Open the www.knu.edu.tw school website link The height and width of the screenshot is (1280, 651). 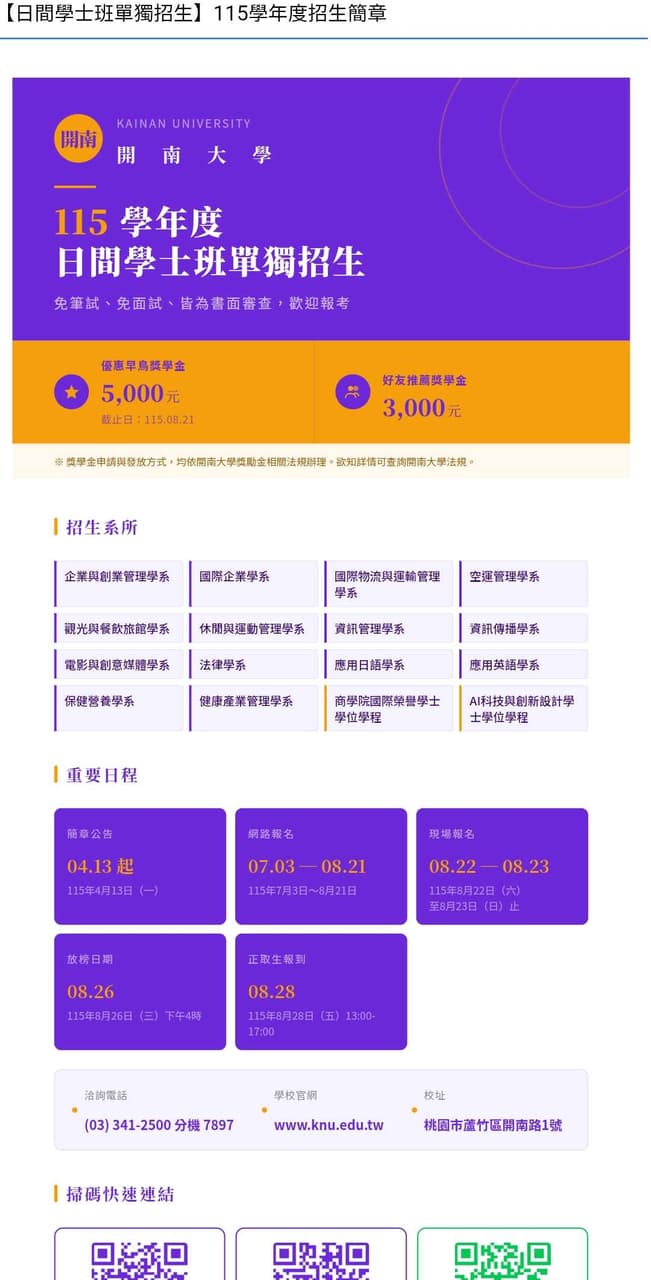point(329,1125)
